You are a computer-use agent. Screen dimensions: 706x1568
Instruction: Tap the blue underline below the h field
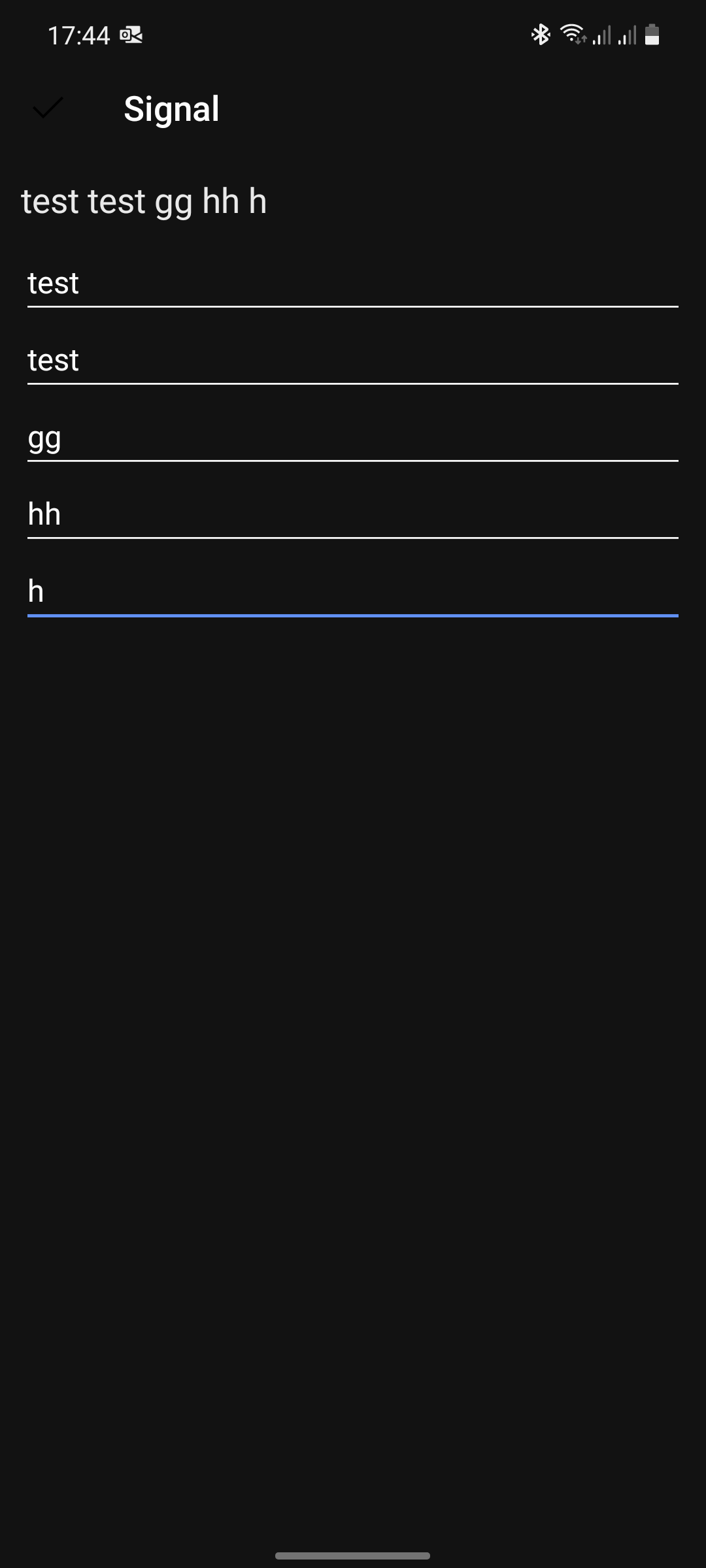(x=352, y=615)
